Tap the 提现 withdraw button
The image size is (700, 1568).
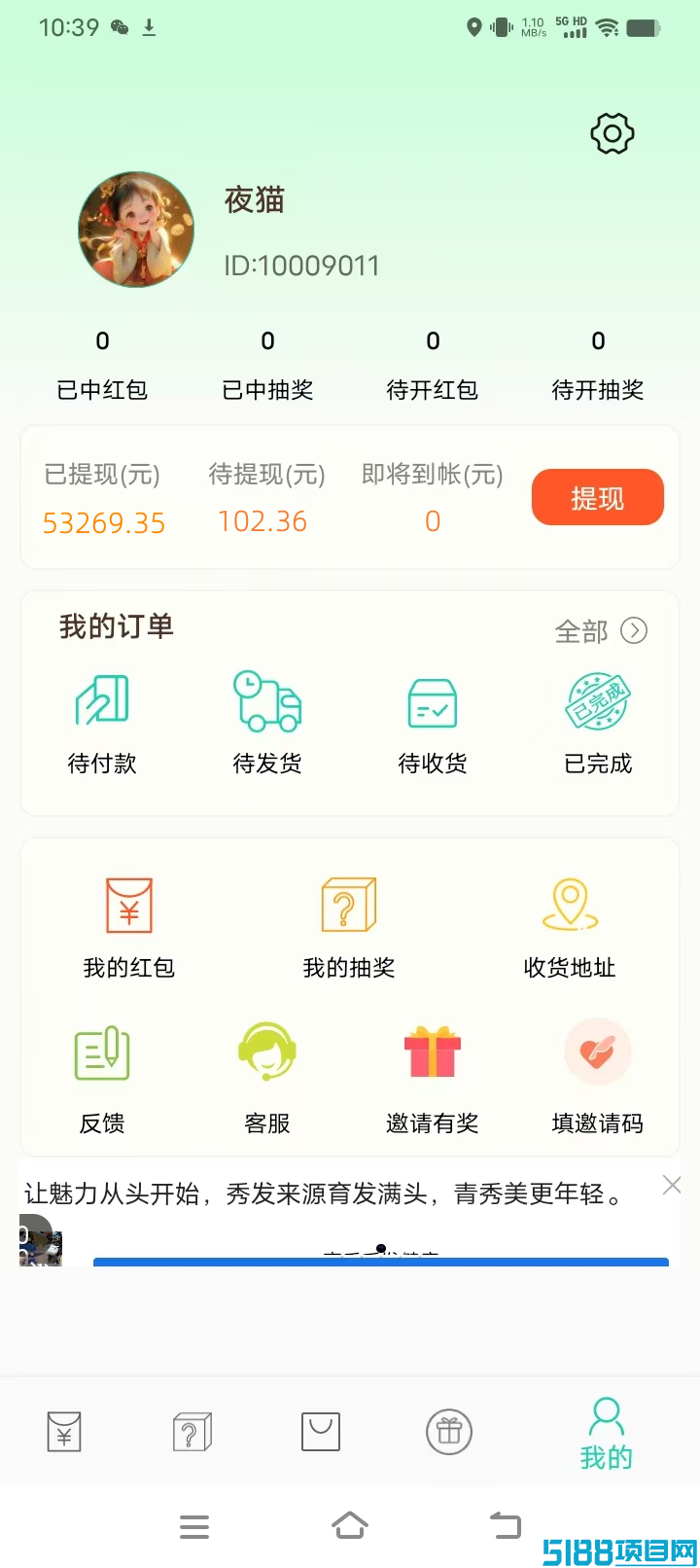pyautogui.click(x=597, y=498)
